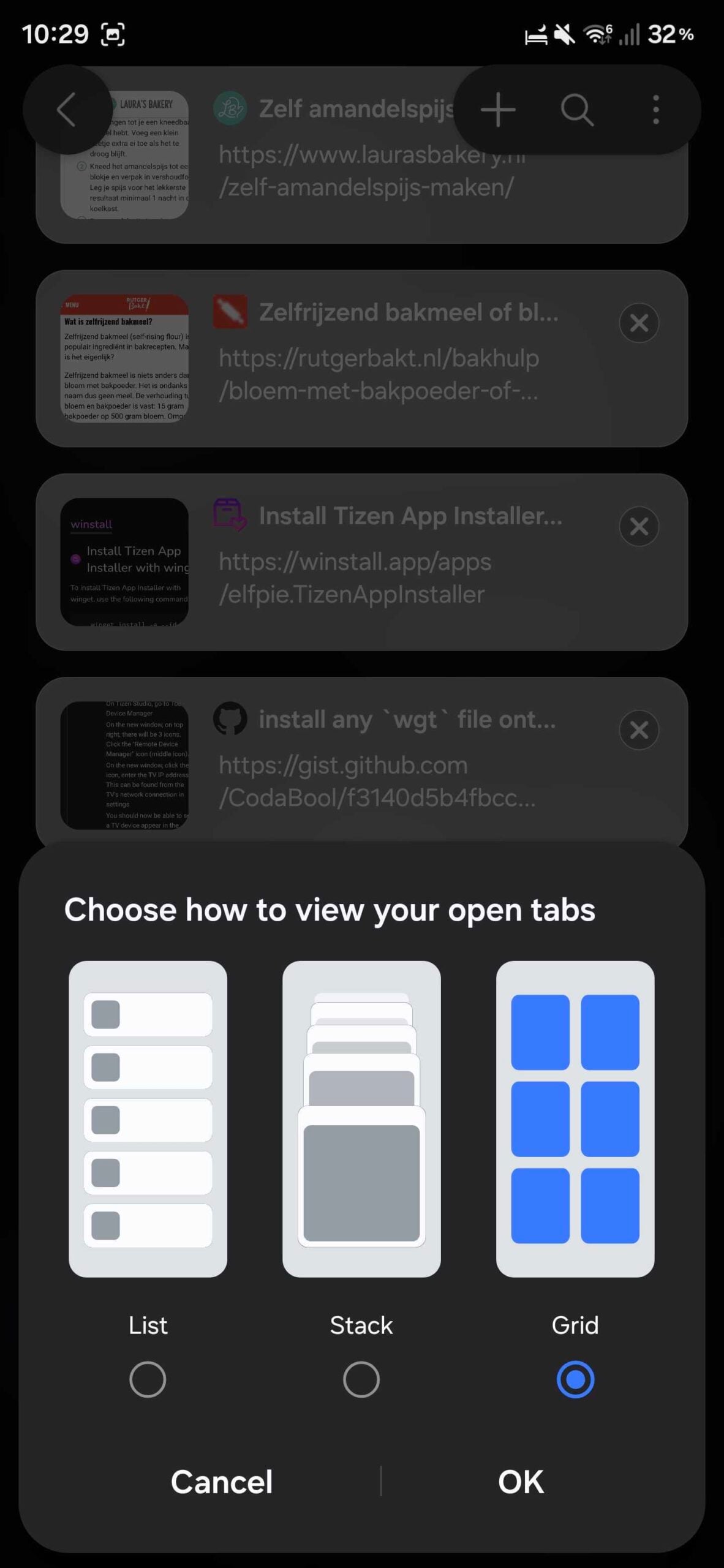Tap the Stack layout preview illustration

pos(361,1115)
